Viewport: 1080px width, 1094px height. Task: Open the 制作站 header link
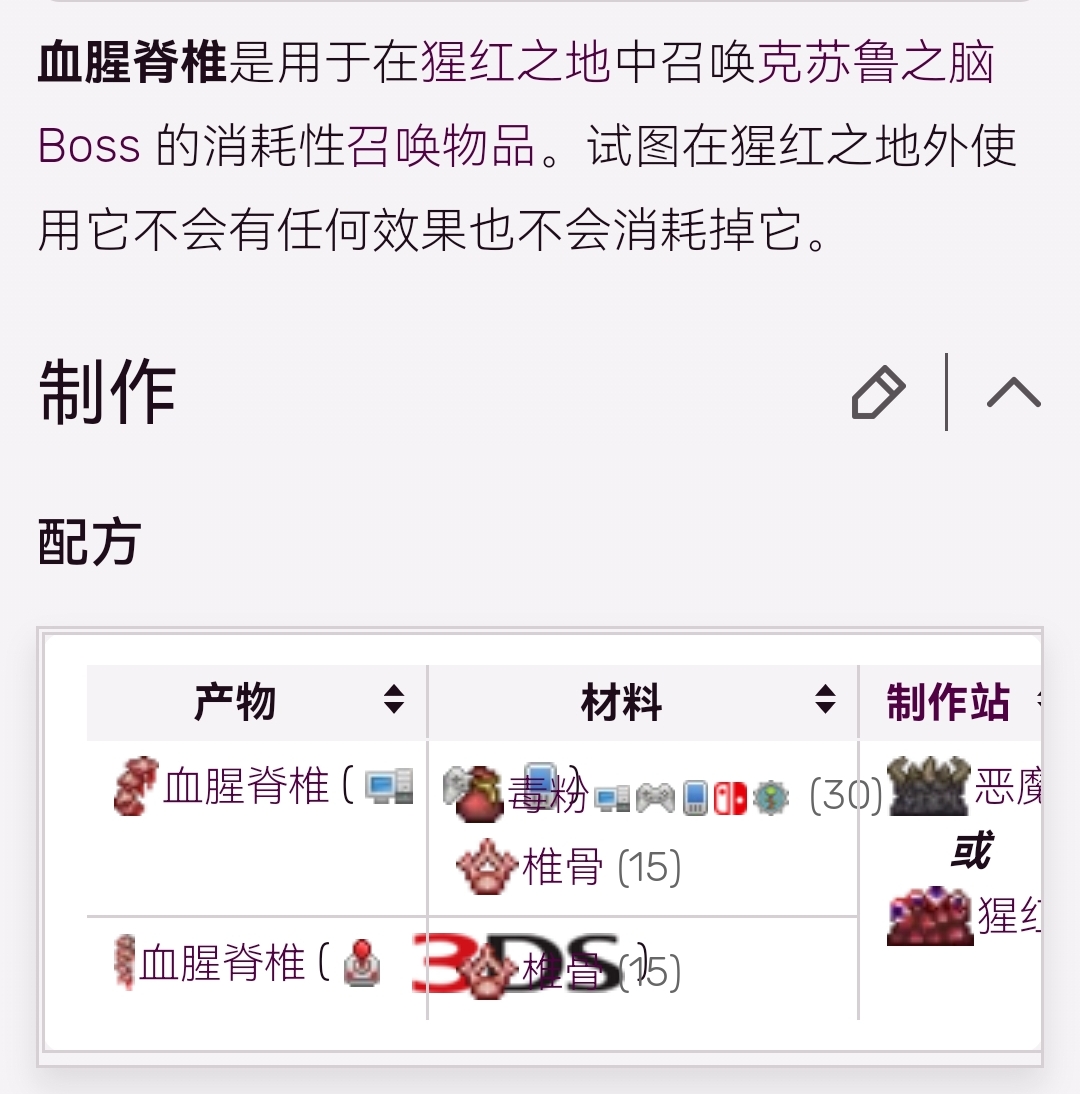(x=947, y=702)
